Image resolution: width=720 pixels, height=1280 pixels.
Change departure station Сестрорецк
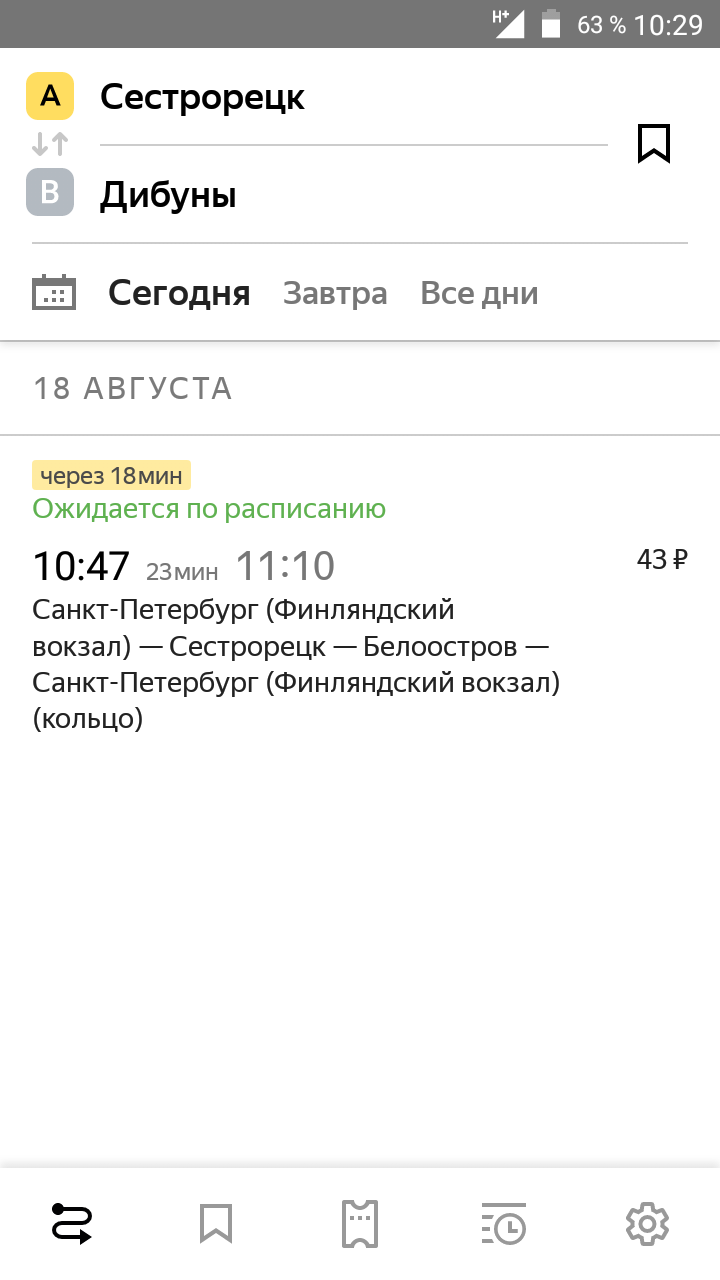(x=202, y=97)
